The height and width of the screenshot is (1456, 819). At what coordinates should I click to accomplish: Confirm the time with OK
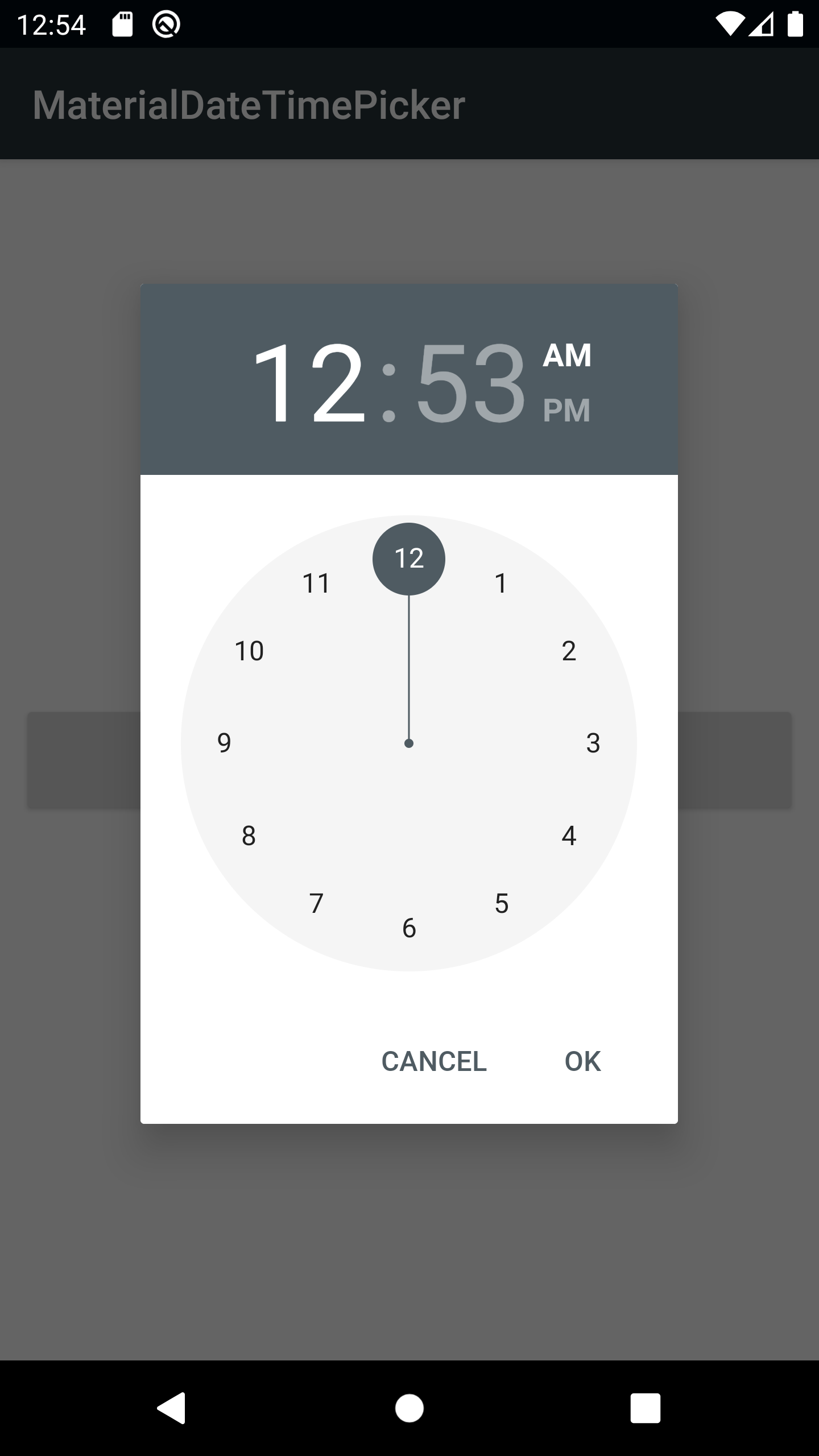(x=582, y=1061)
